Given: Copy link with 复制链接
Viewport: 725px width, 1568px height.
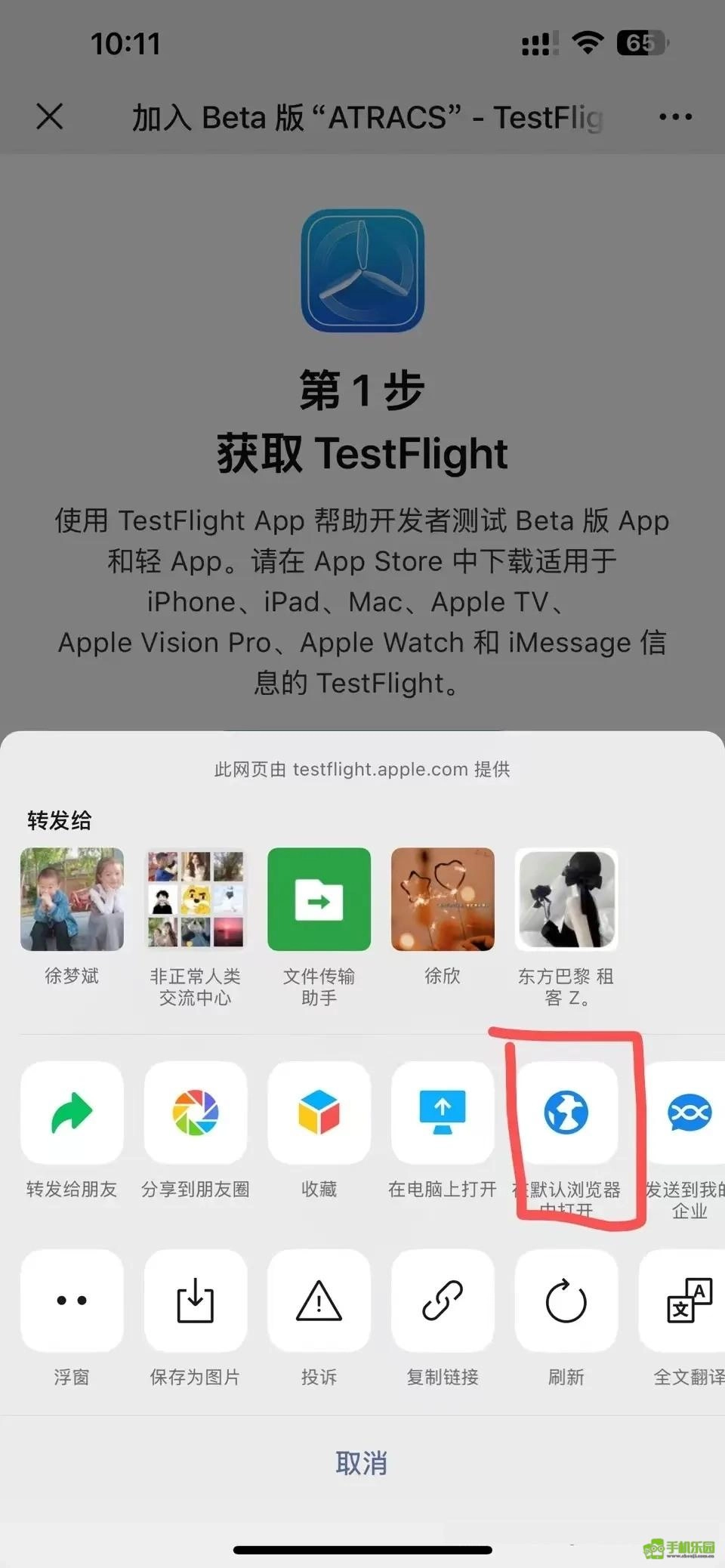Looking at the screenshot, I should [x=443, y=1300].
